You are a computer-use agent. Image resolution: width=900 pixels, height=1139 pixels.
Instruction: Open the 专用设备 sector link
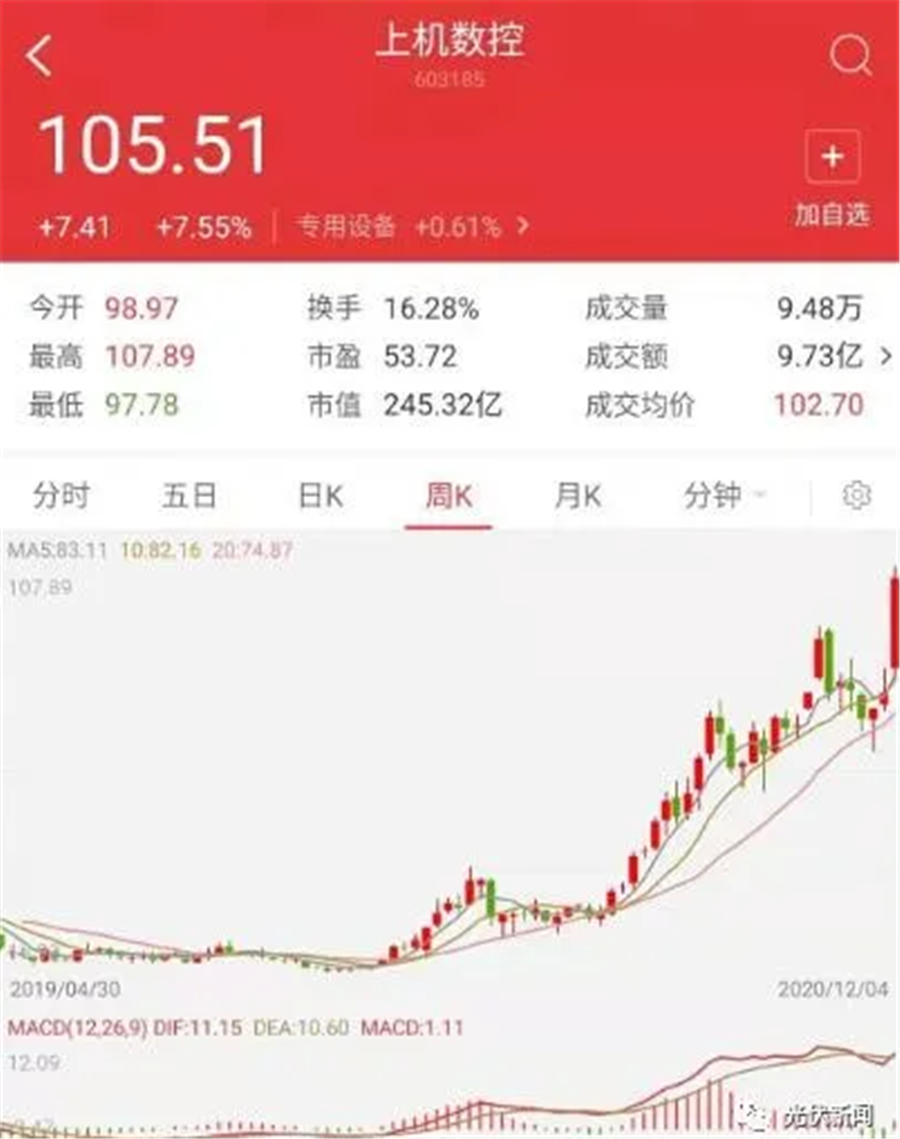[411, 227]
